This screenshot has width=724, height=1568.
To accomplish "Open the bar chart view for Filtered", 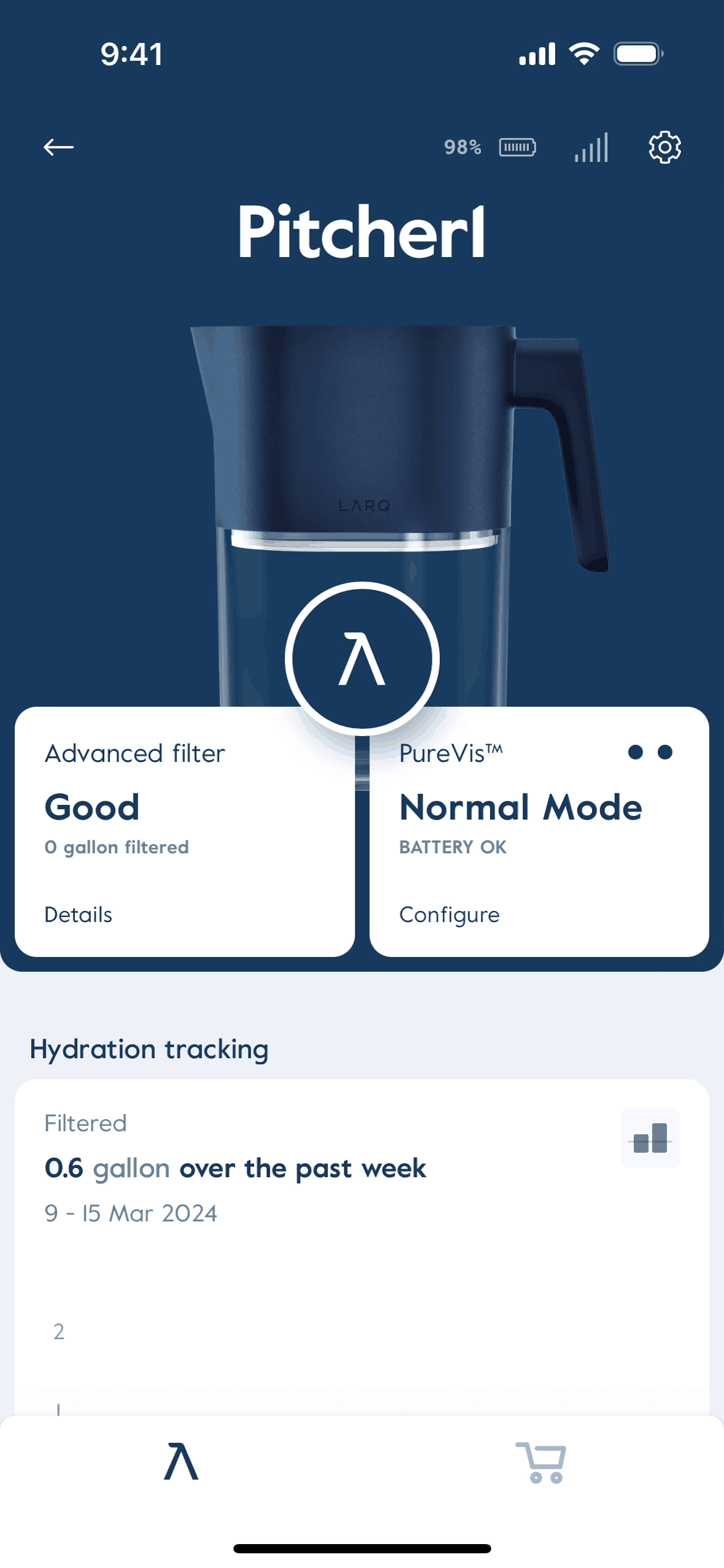I will click(x=650, y=1138).
